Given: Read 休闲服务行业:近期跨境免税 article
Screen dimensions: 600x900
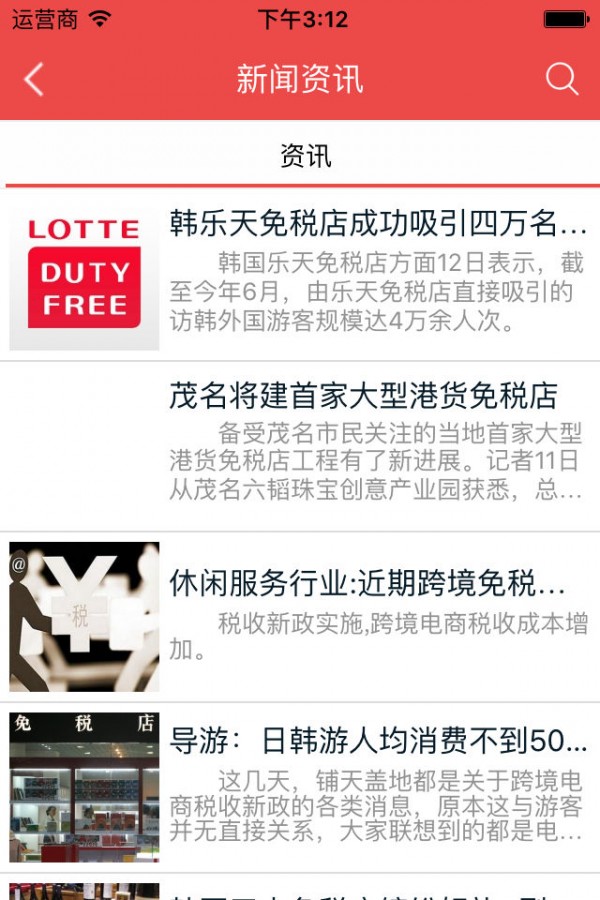Looking at the screenshot, I should point(366,583).
